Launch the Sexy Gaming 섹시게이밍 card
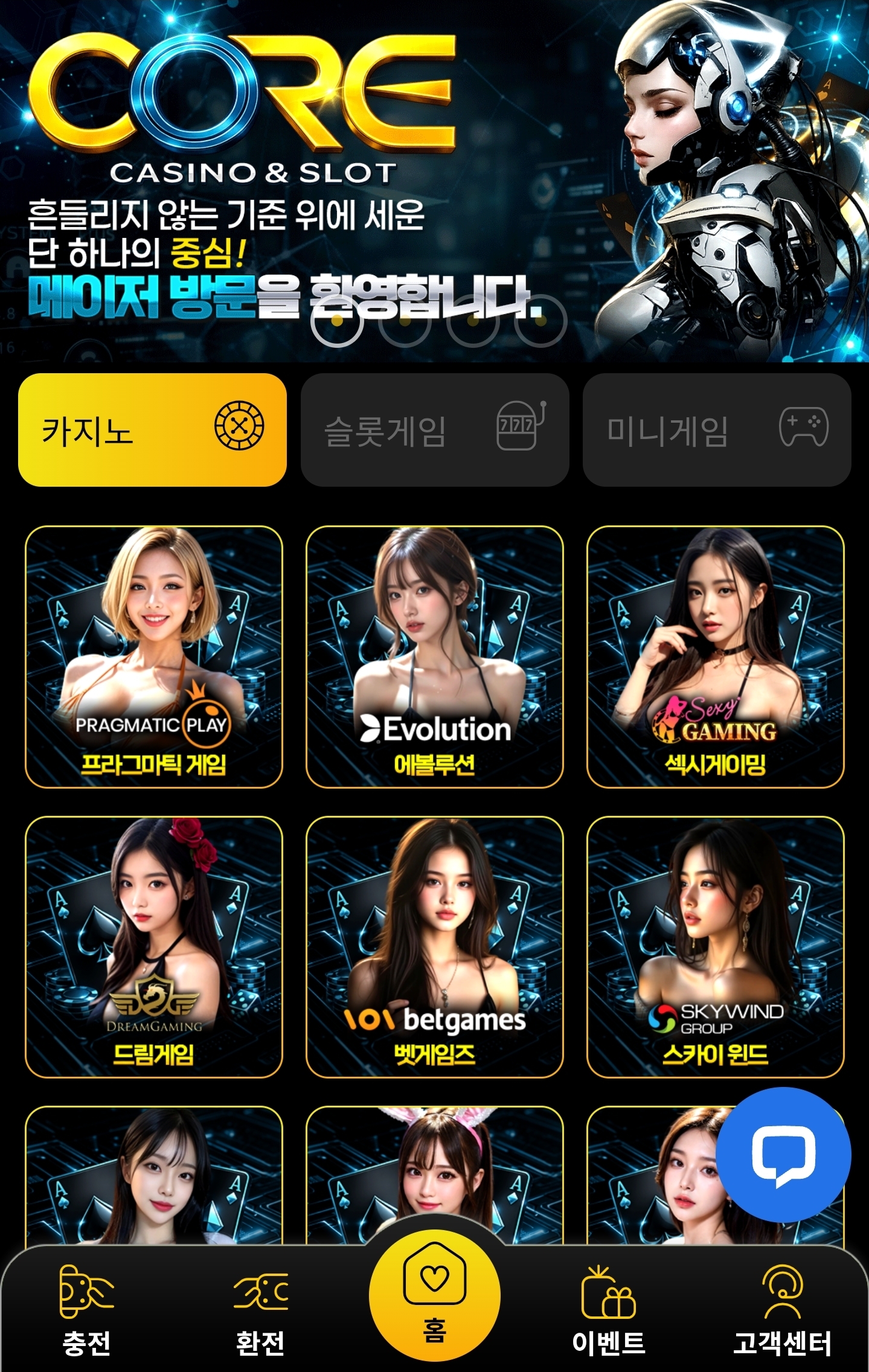This screenshot has width=869, height=1372. (x=715, y=656)
